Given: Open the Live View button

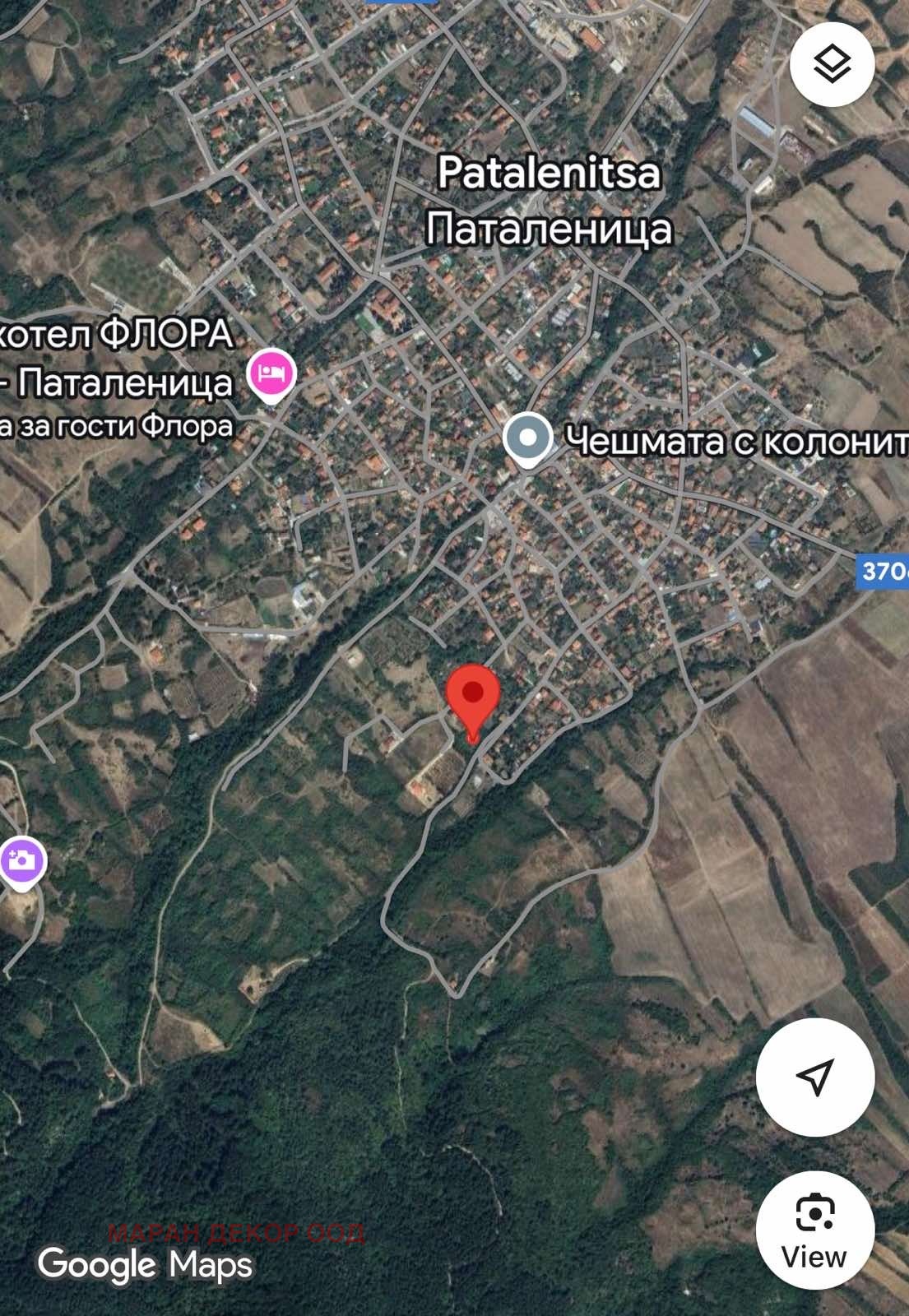Looking at the screenshot, I should click(x=814, y=1229).
